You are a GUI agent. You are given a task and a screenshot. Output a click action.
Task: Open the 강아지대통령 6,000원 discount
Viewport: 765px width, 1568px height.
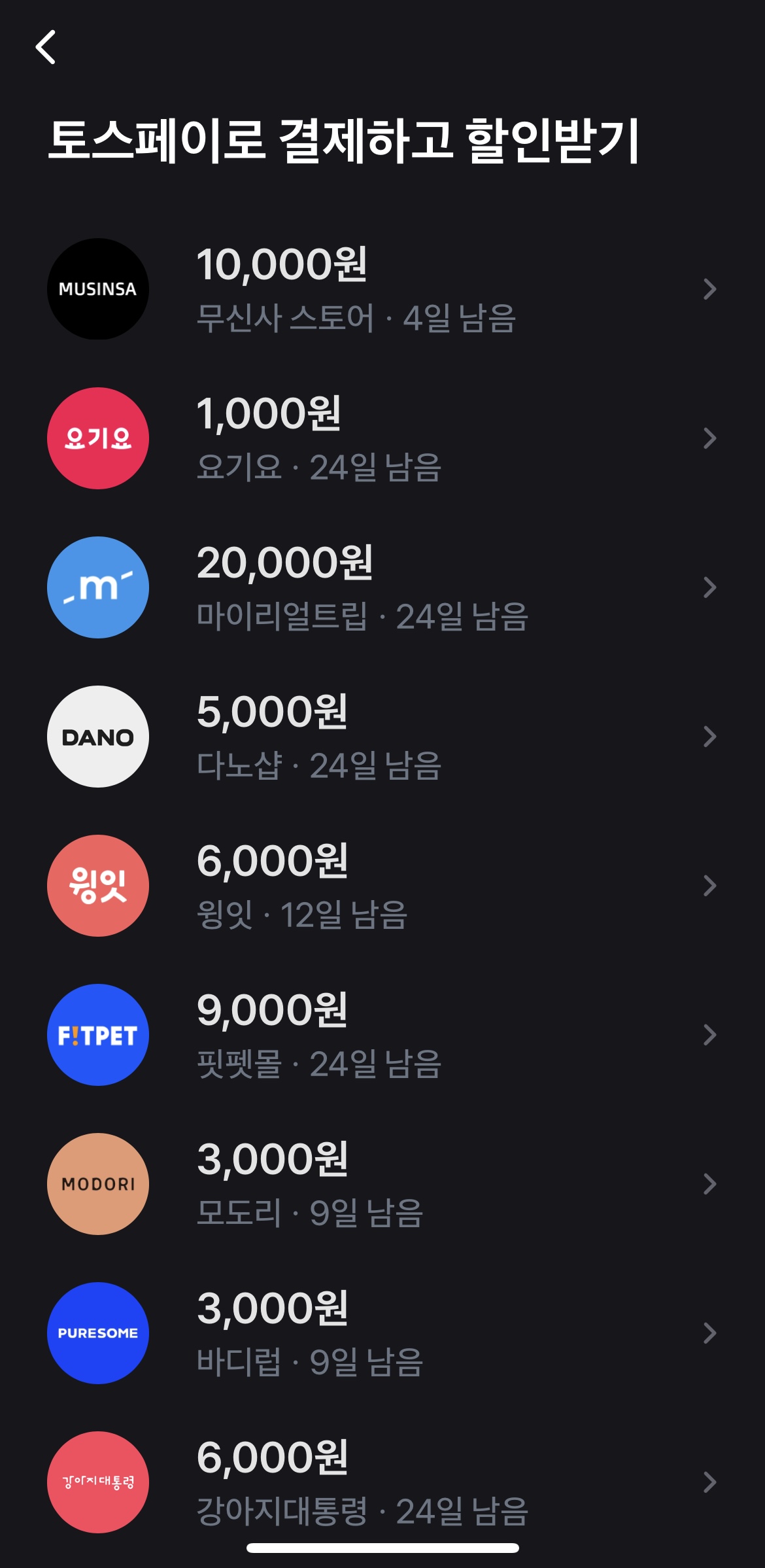point(382,1482)
